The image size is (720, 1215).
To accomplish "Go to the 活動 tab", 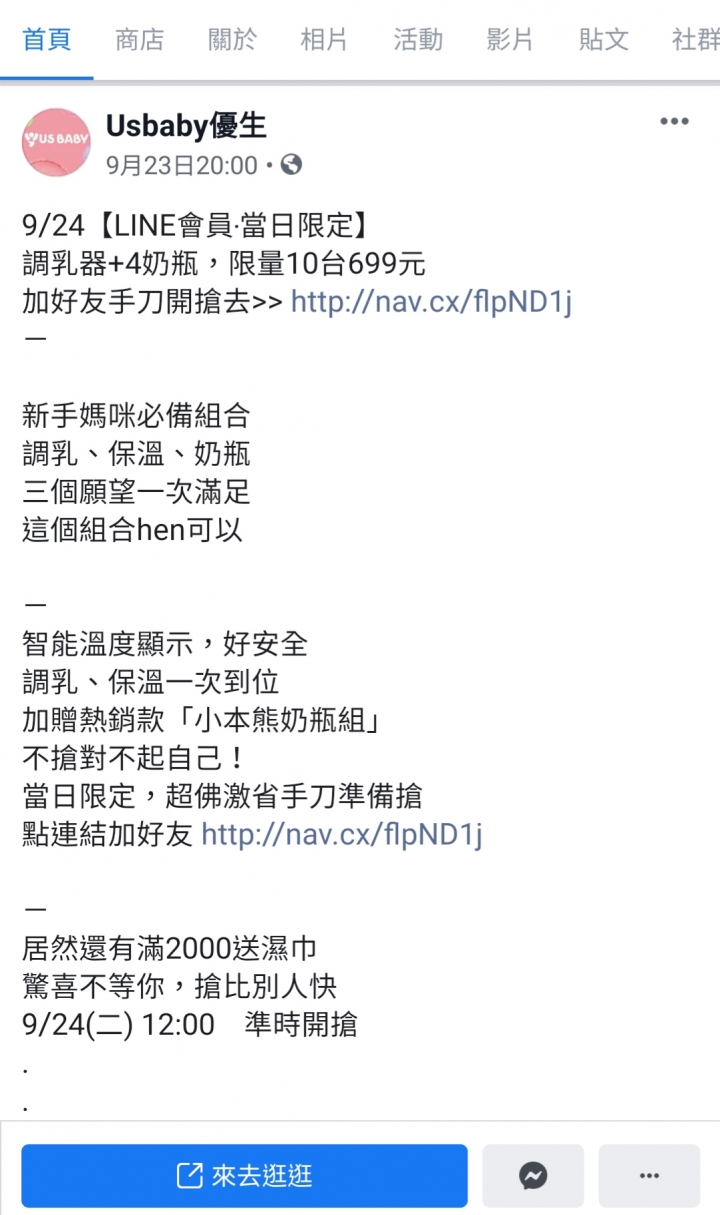I will pyautogui.click(x=418, y=40).
